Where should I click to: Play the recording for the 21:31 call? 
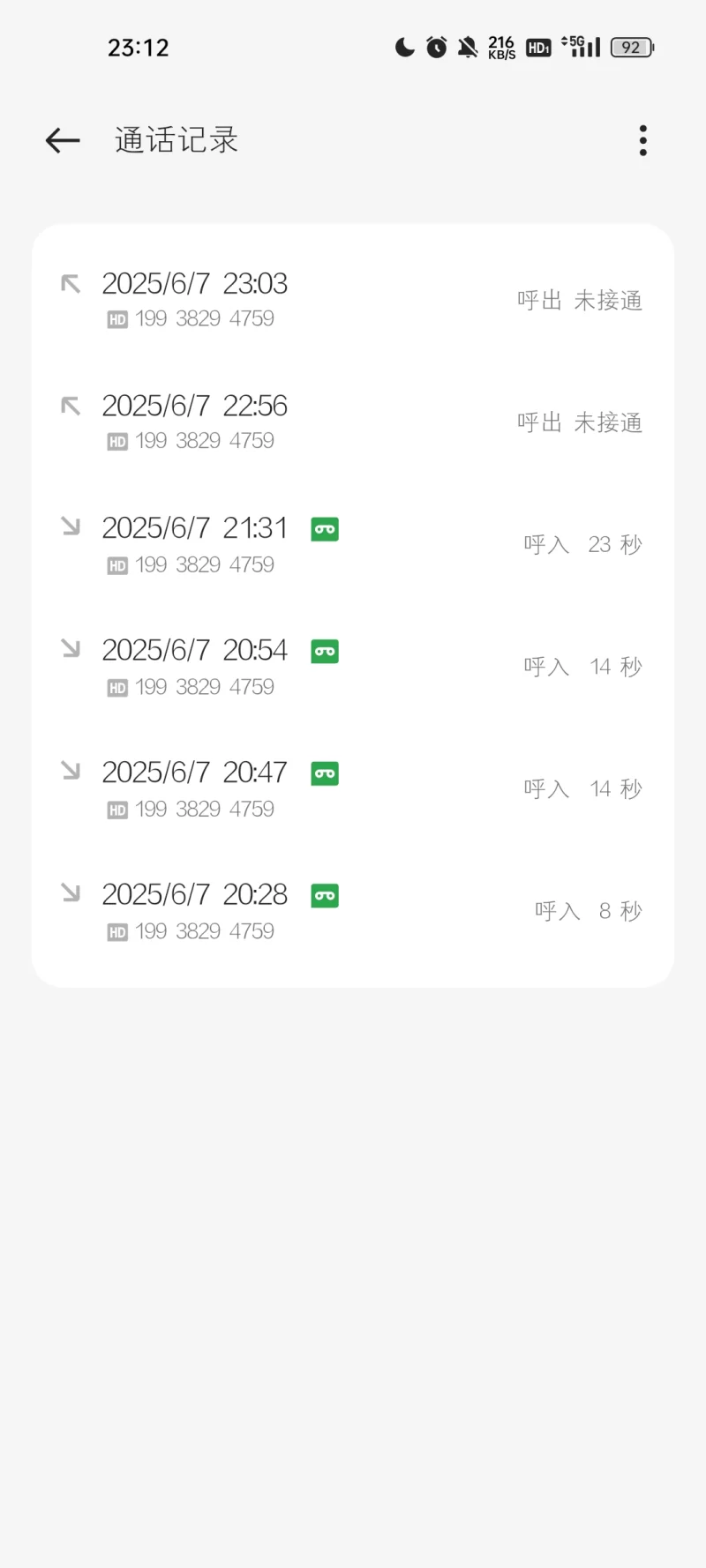coord(324,527)
